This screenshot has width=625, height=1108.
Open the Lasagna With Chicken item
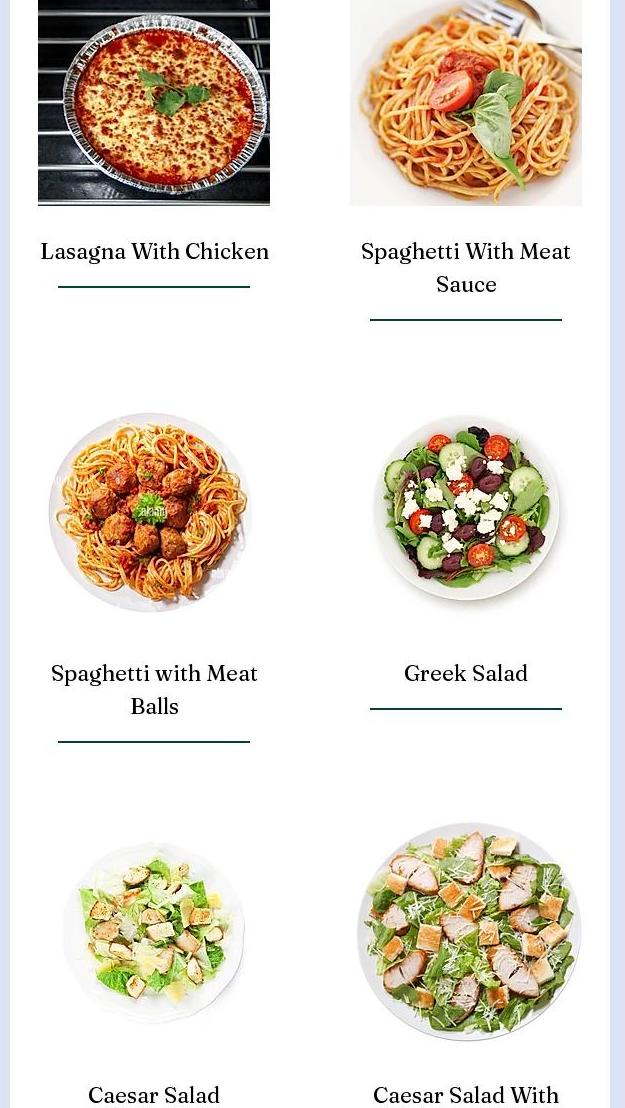pos(154,251)
